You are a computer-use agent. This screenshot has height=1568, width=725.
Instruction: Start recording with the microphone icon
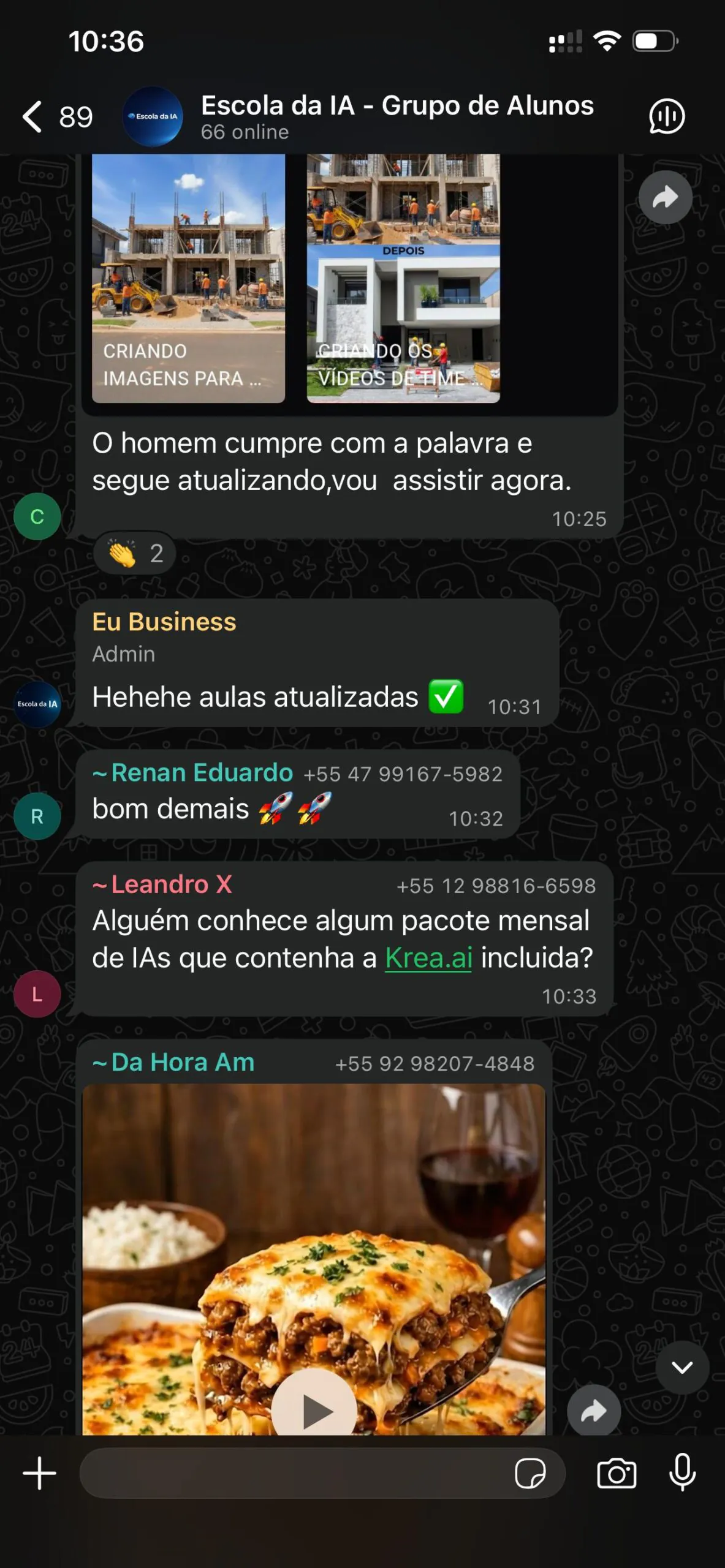coord(683,1472)
